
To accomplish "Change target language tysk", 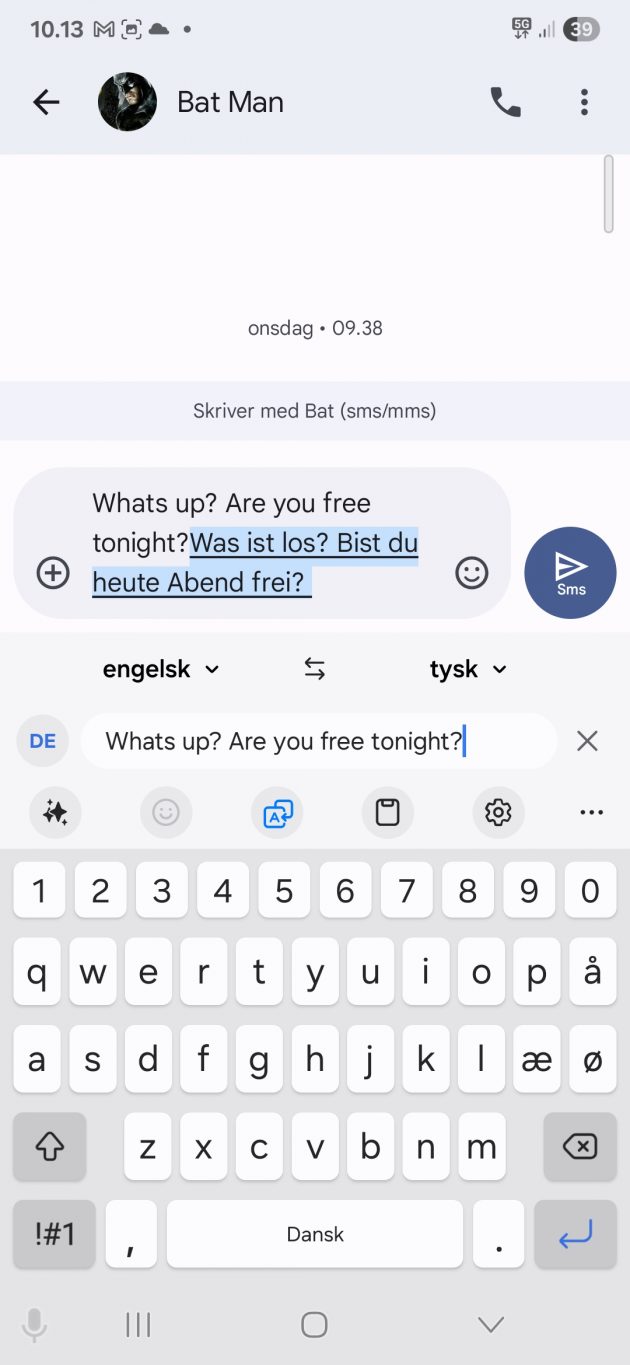I will [468, 669].
